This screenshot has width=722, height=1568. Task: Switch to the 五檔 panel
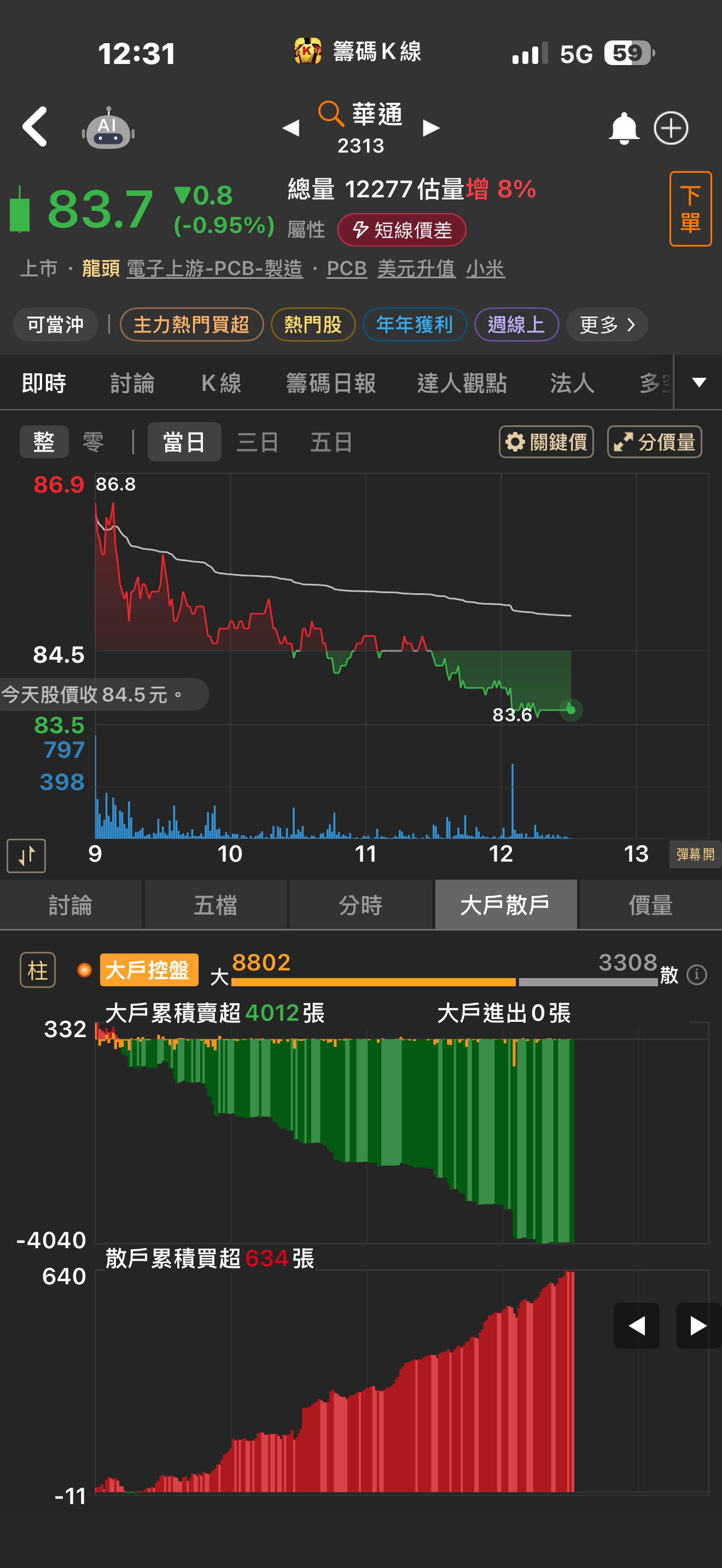(216, 905)
